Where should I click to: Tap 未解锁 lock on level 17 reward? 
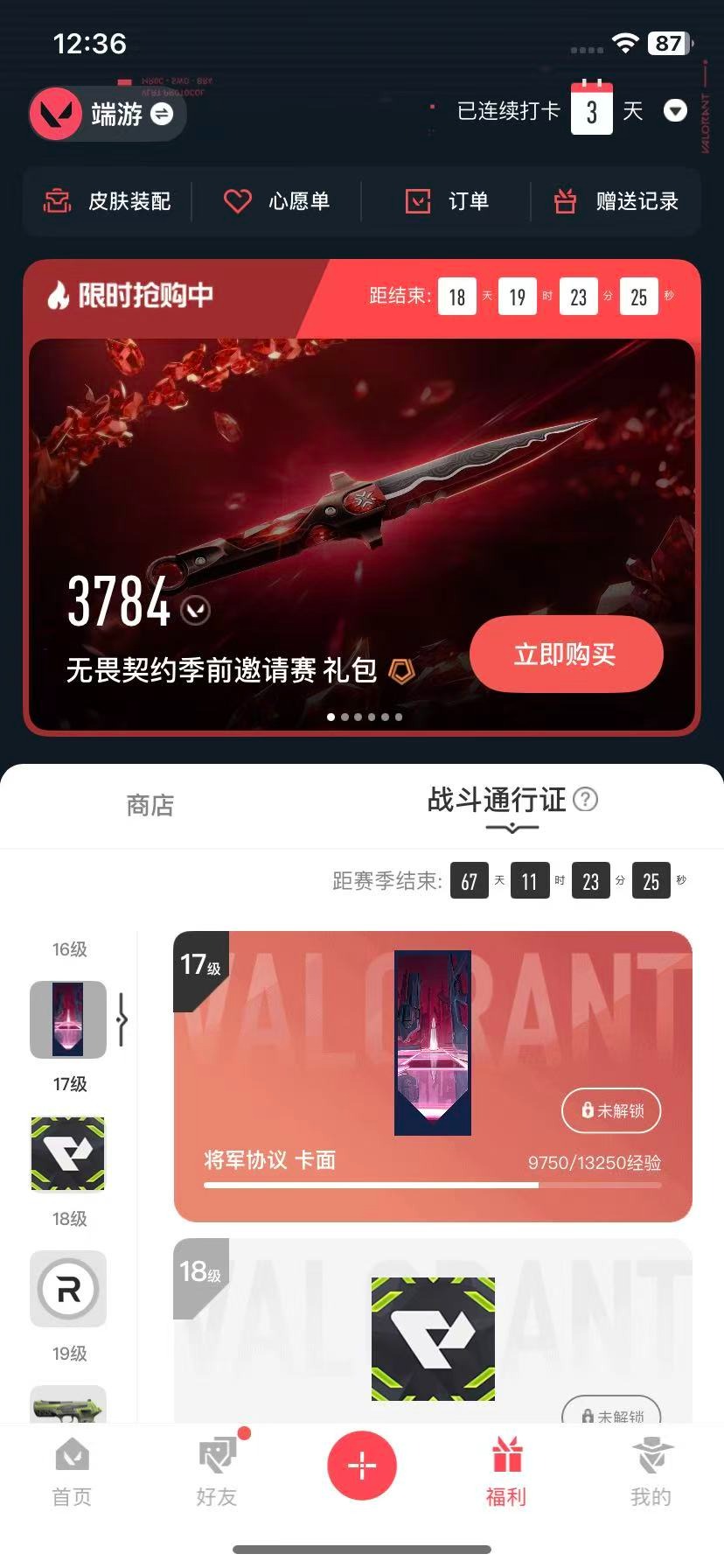pyautogui.click(x=611, y=1110)
